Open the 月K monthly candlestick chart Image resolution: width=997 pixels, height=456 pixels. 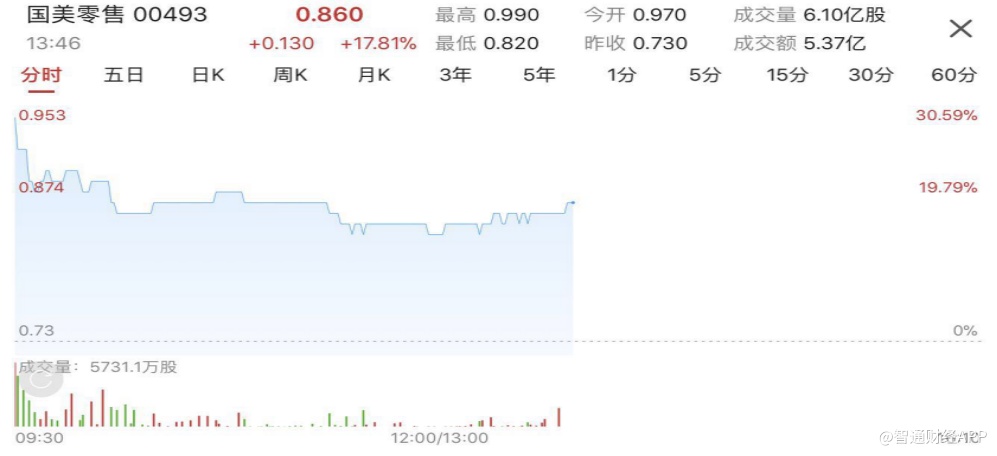tap(373, 75)
